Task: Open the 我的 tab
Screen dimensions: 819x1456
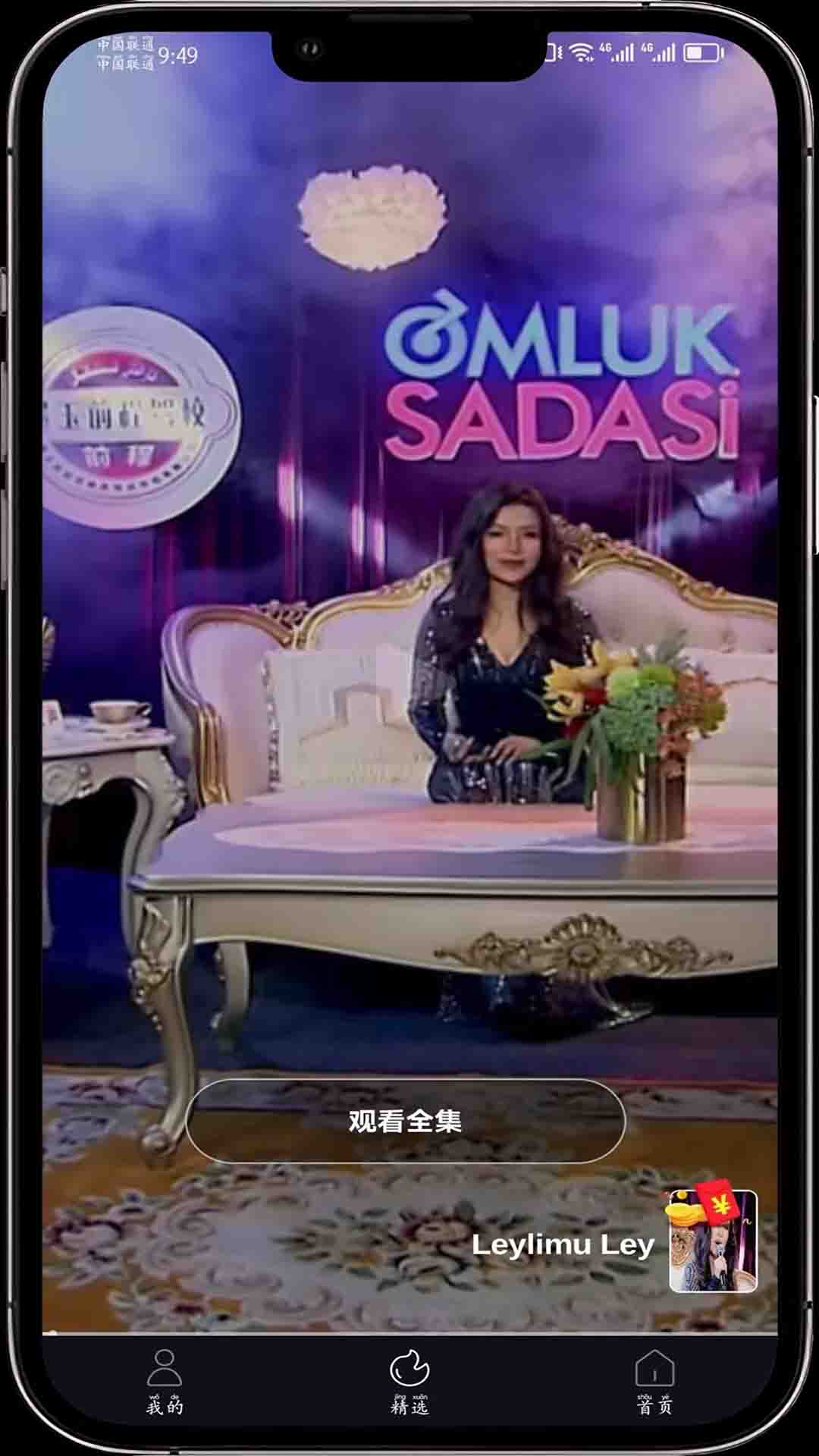Action: (165, 1382)
